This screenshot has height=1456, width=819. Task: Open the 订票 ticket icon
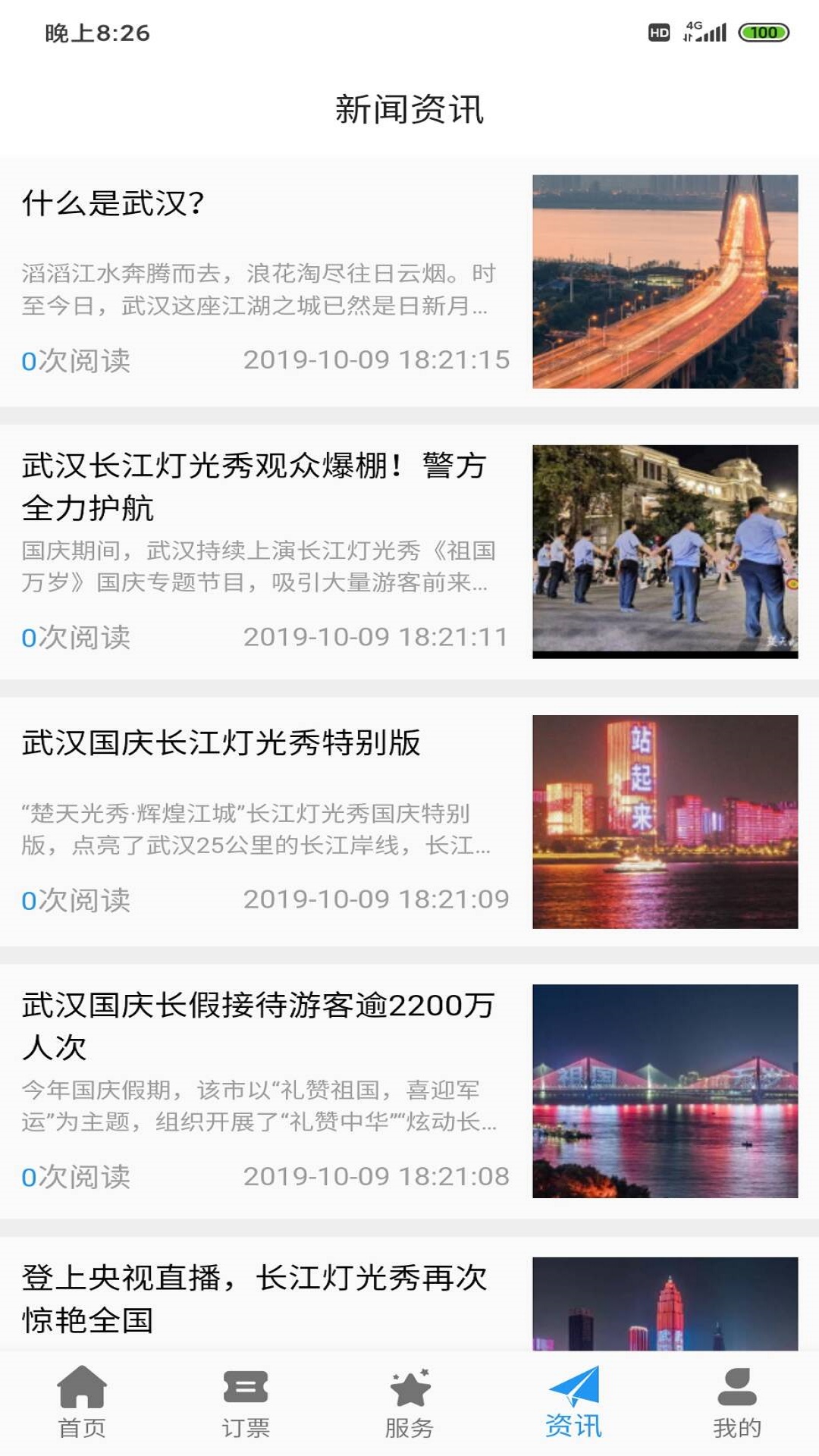(245, 1398)
